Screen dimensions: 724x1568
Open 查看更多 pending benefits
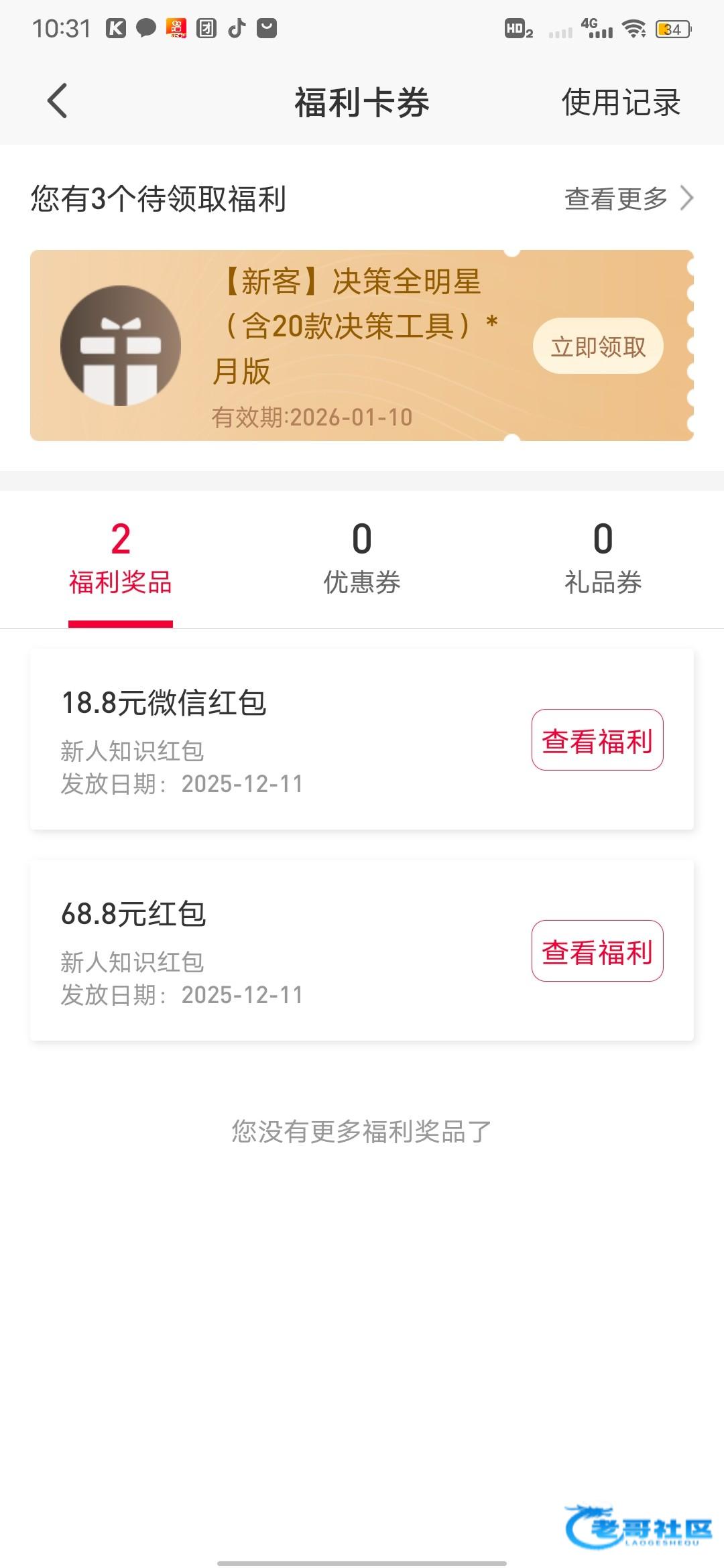pos(628,199)
